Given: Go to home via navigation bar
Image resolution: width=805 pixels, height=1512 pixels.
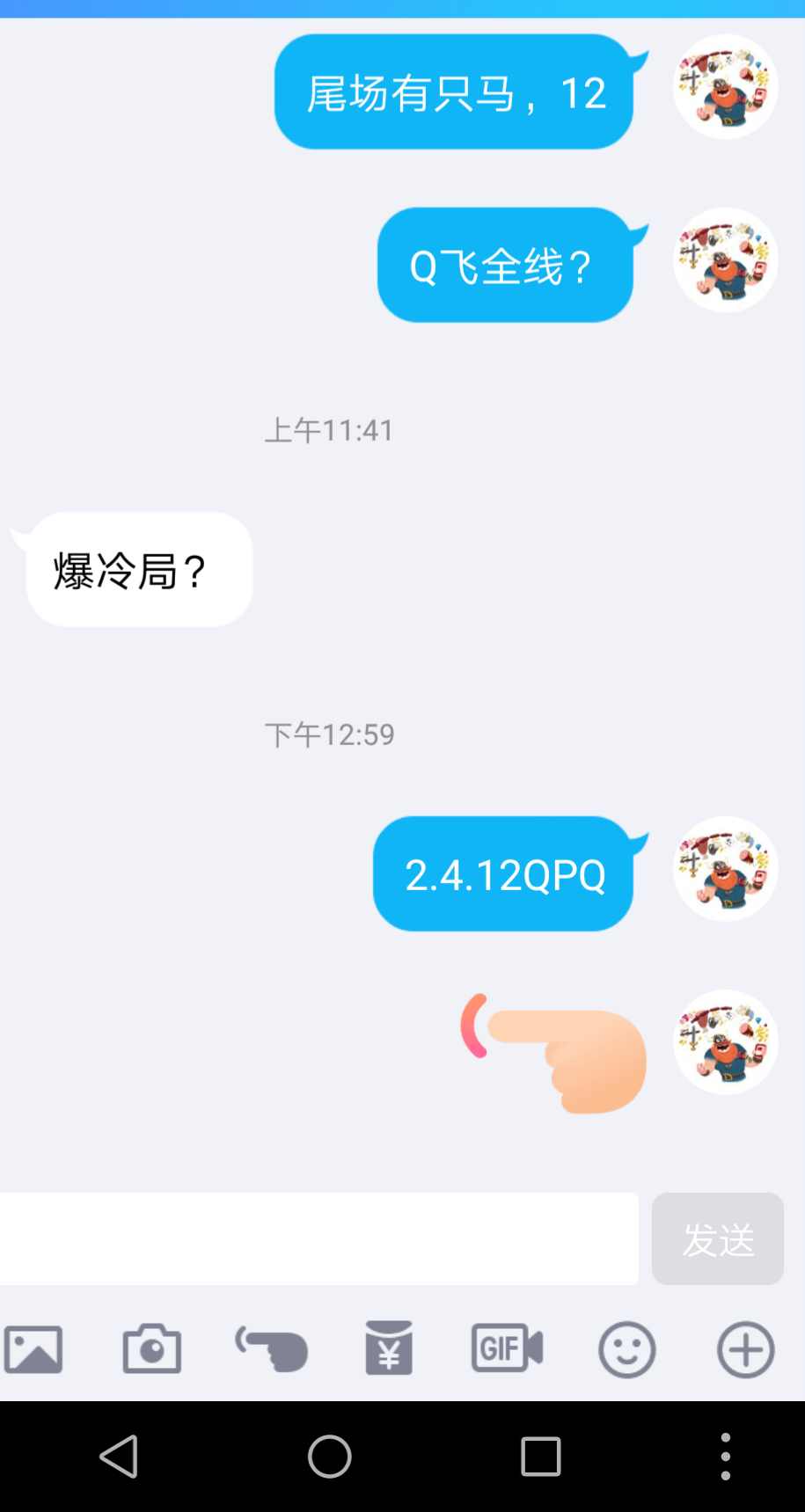Looking at the screenshot, I should [x=330, y=1457].
